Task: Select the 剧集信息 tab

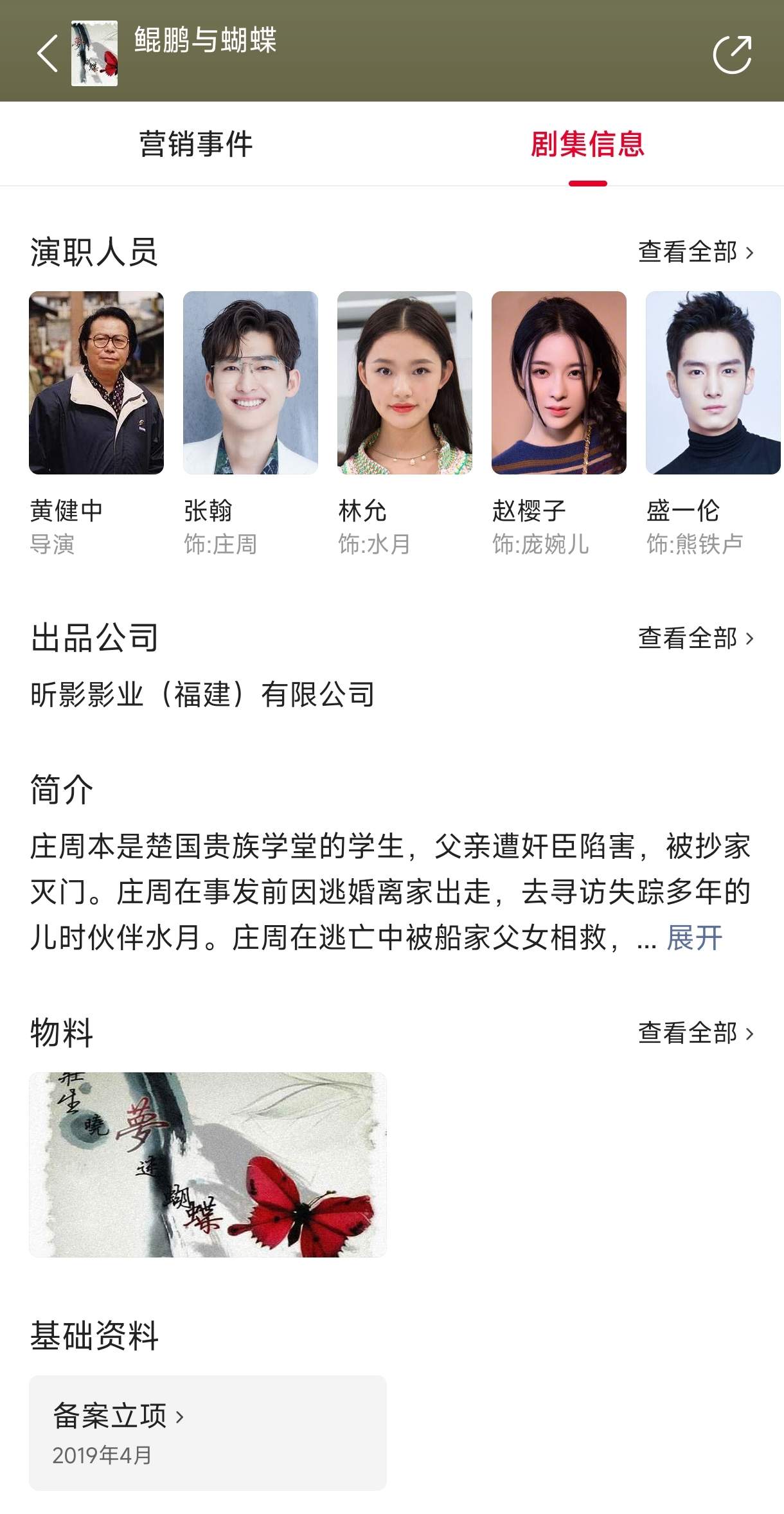Action: (587, 144)
